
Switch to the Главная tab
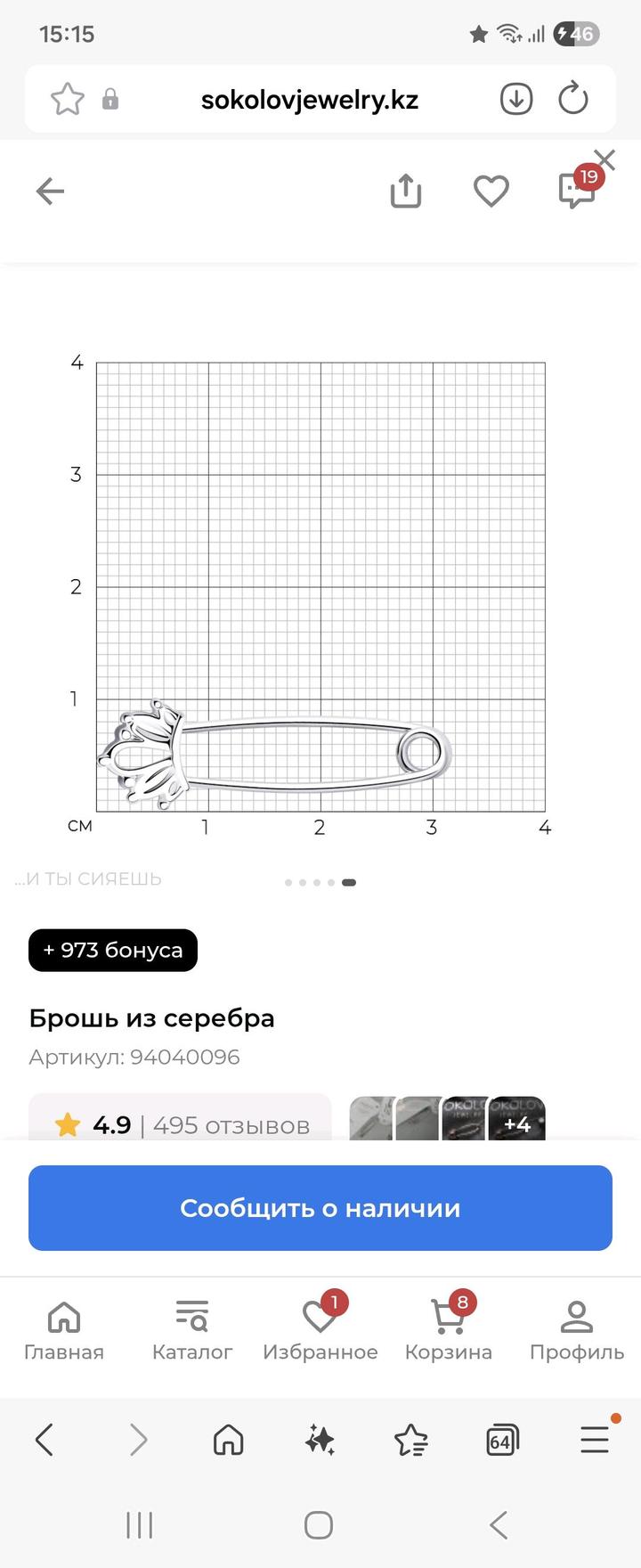(64, 1331)
